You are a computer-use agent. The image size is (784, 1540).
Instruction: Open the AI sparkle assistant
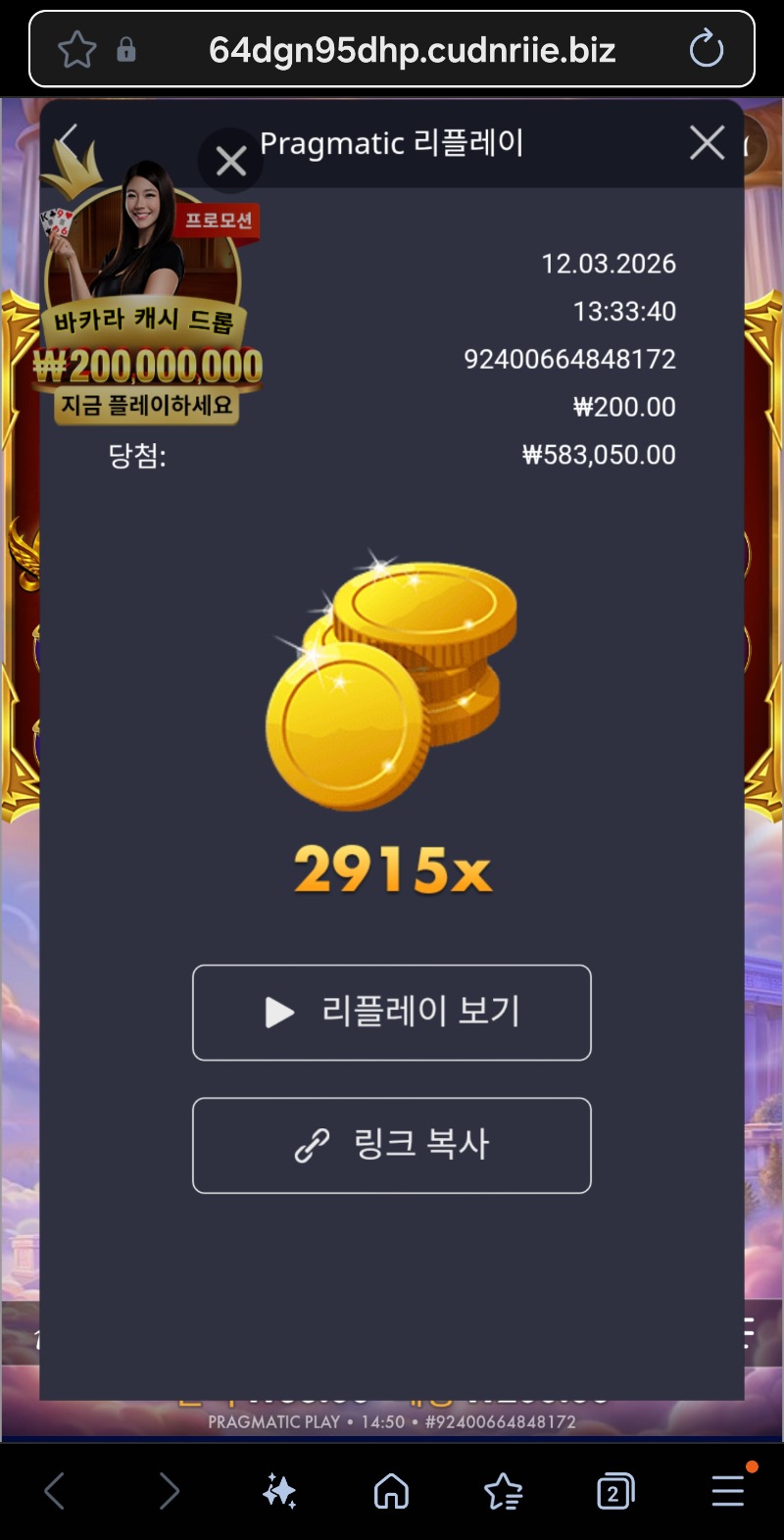click(x=279, y=1491)
